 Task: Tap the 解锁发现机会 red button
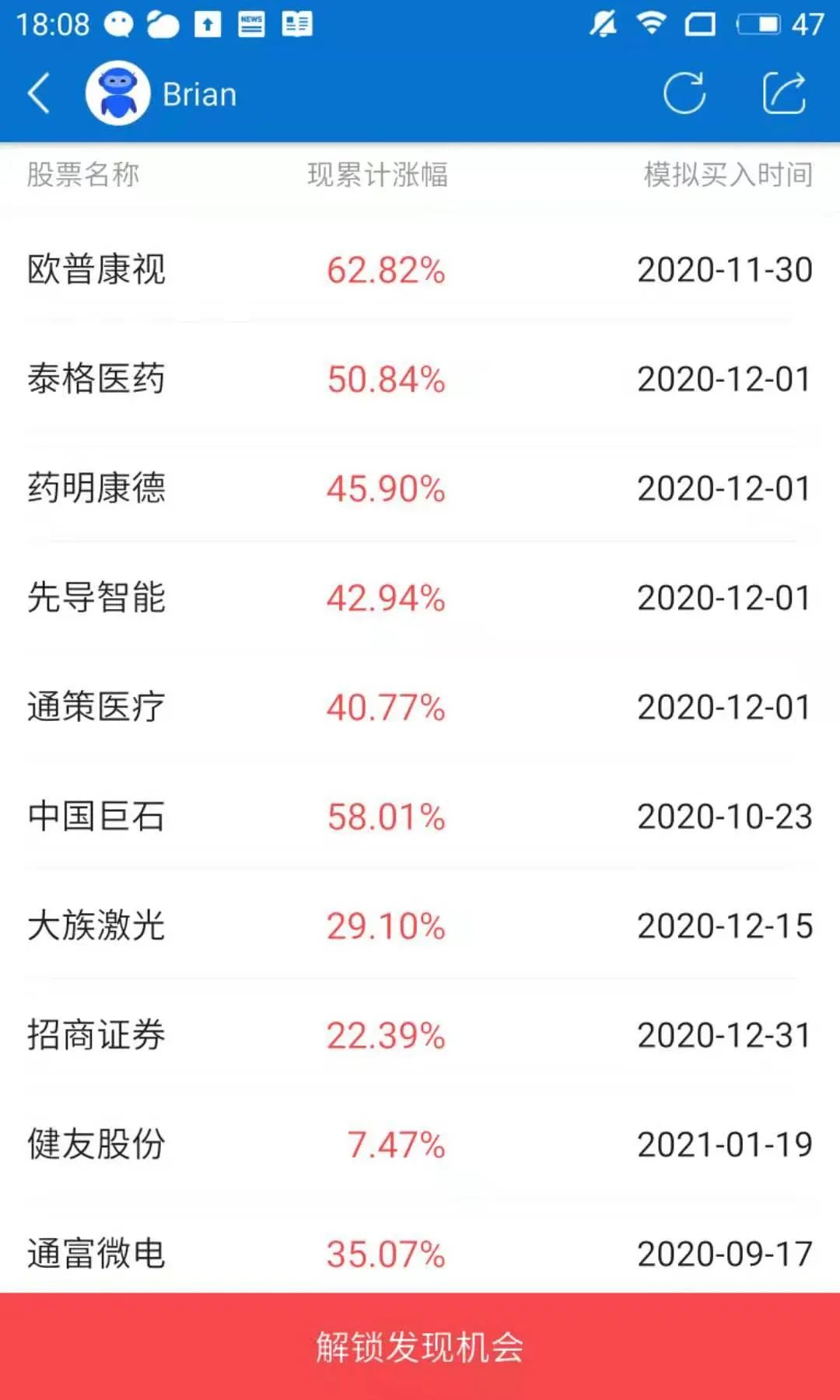pos(420,1344)
